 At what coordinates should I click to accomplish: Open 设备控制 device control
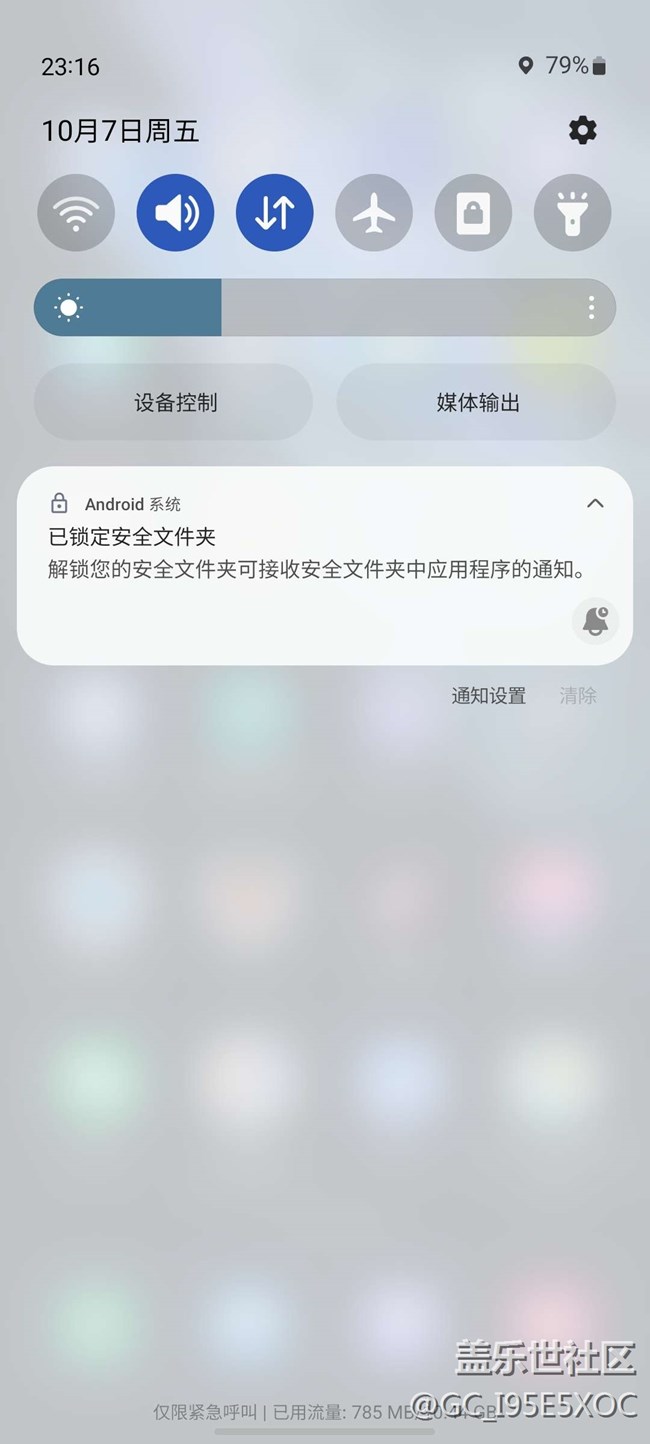coord(174,403)
